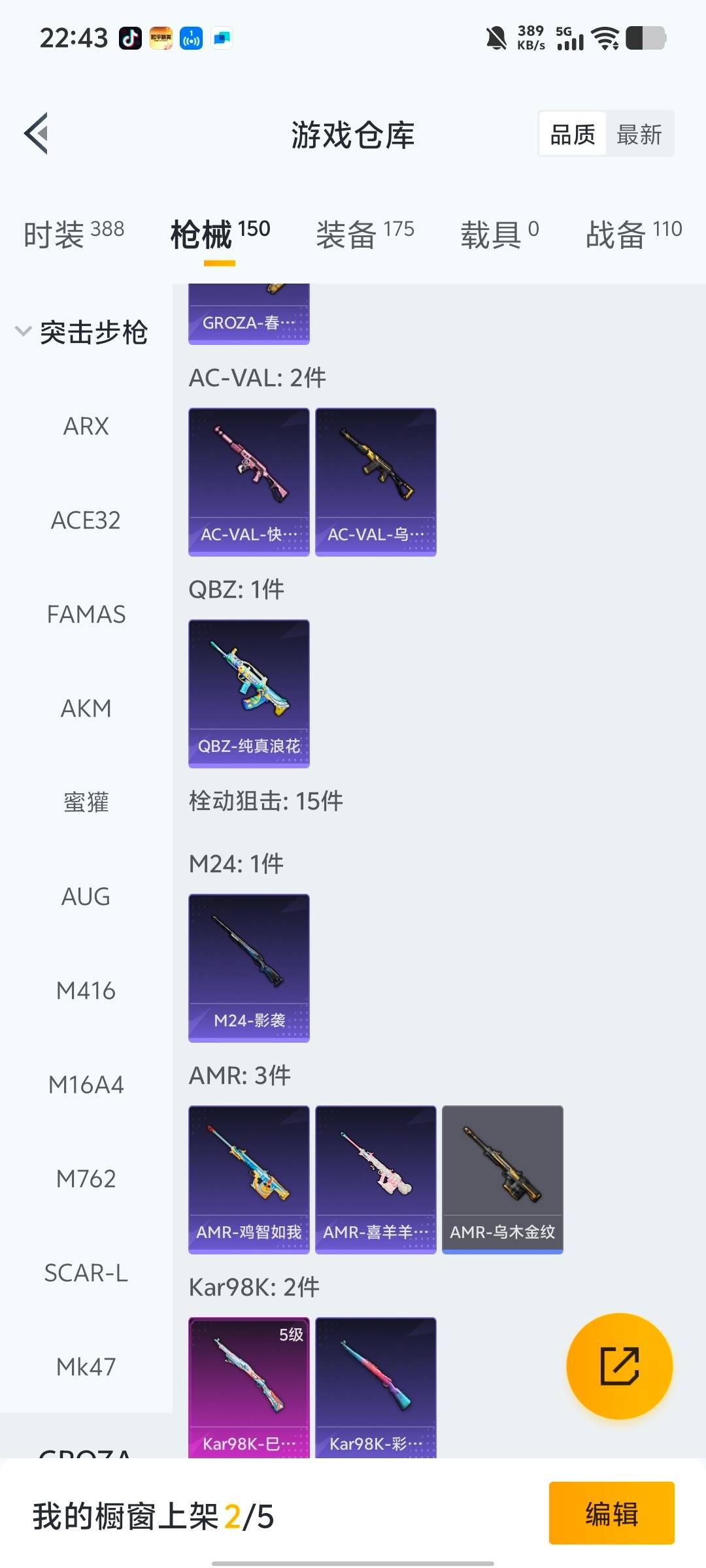
Task: Go back from 游戏仓库
Action: (37, 133)
